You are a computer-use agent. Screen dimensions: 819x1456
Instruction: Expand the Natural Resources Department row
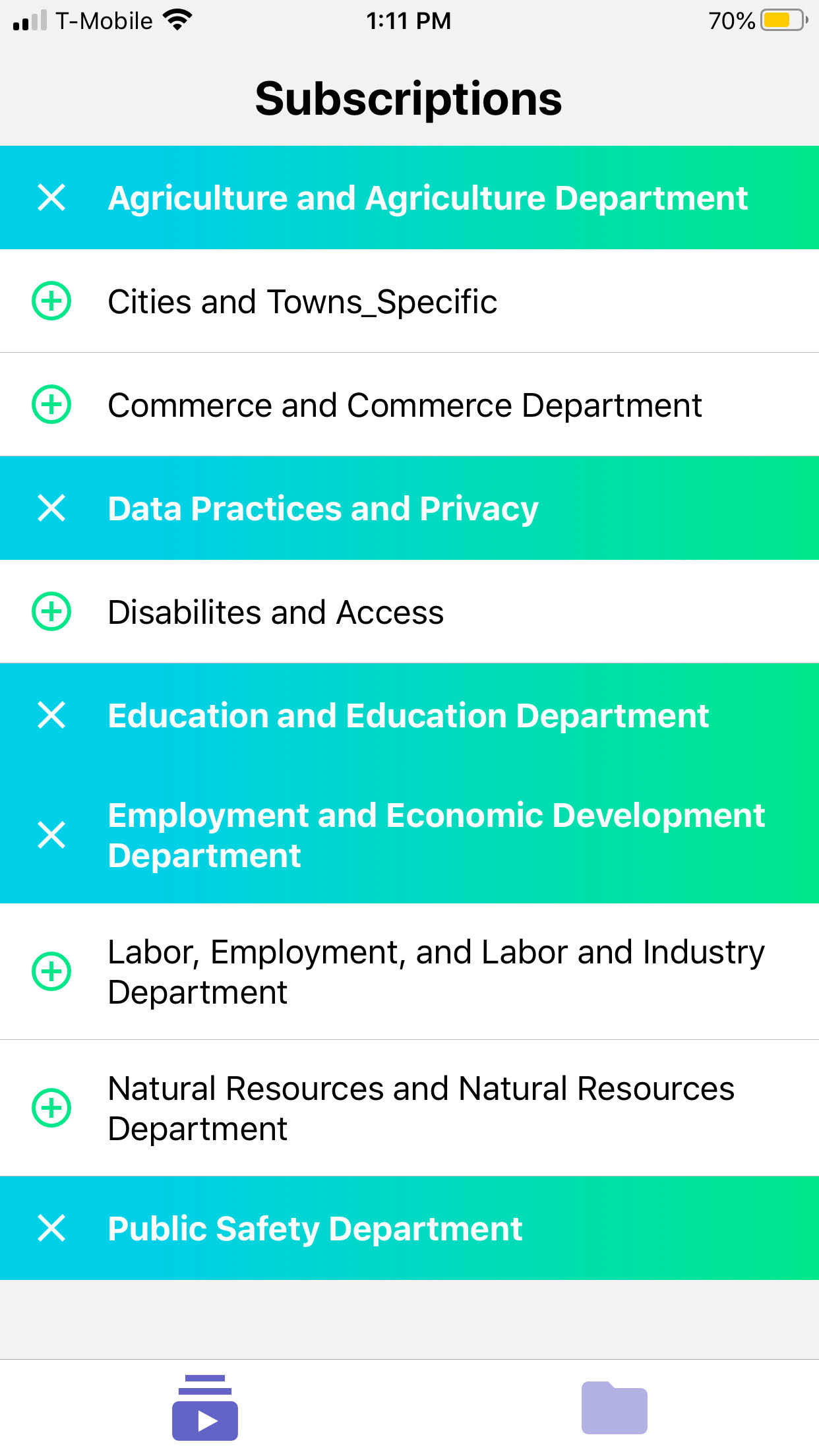click(x=421, y=1108)
